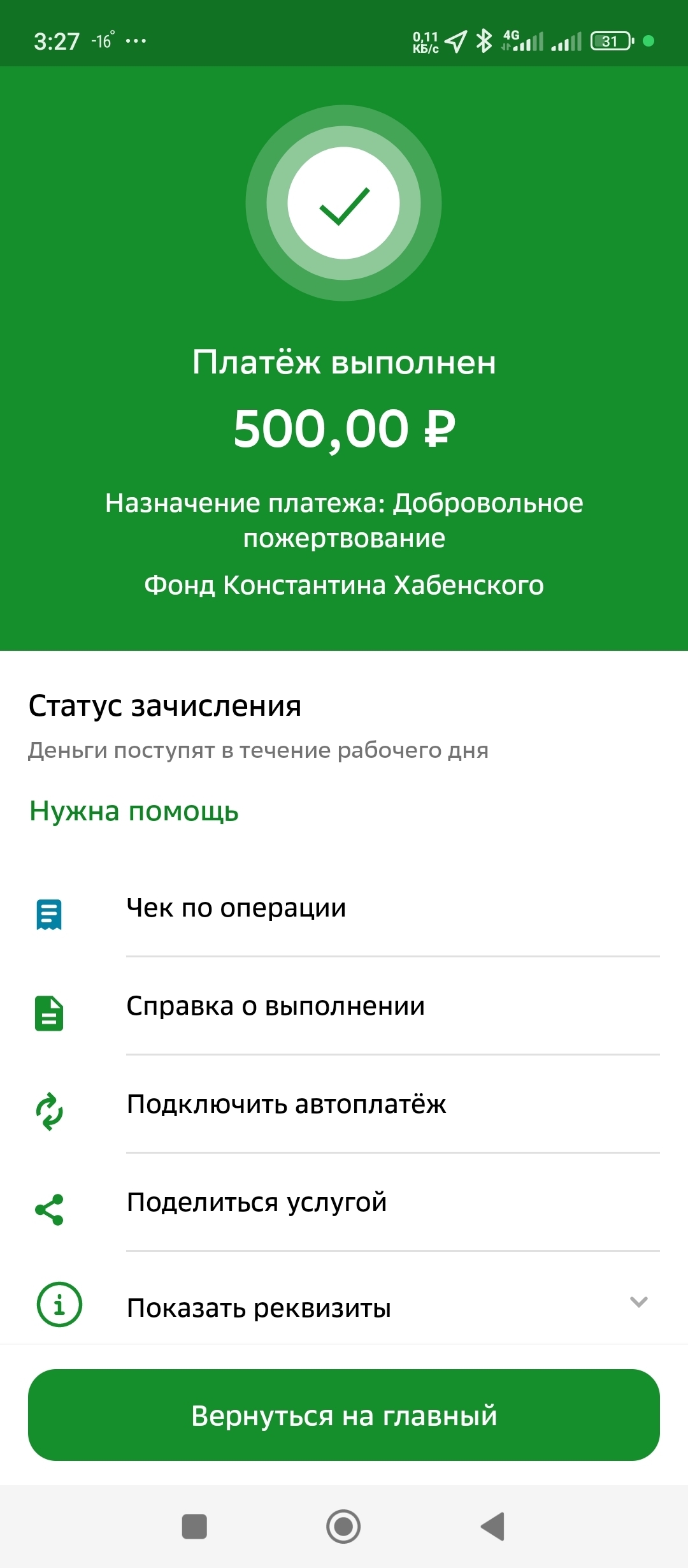Tap Вернуться на главный button
Screen dimensions: 688x1568
(344, 1415)
